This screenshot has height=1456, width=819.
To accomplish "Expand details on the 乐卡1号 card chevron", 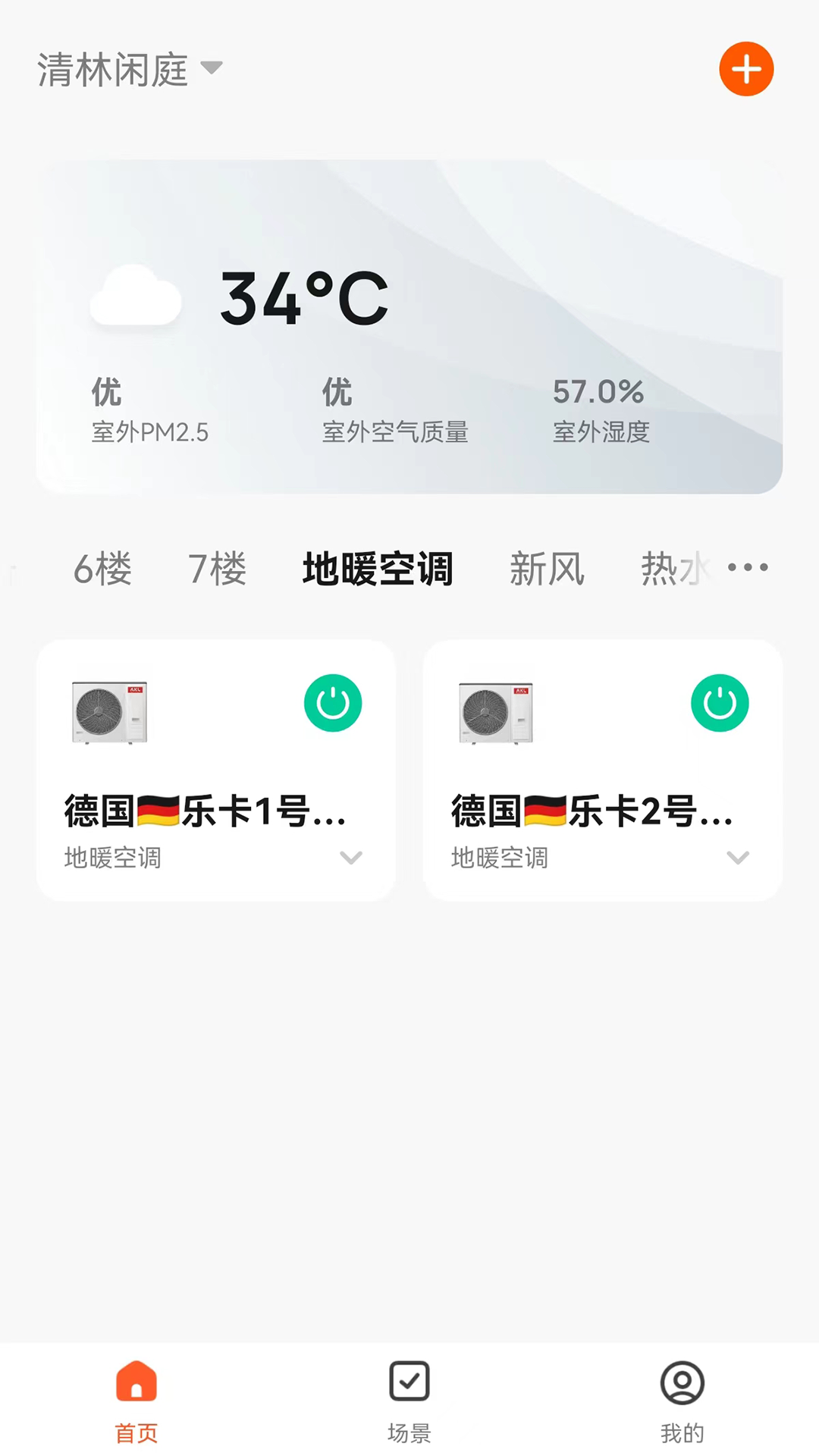I will point(351,858).
